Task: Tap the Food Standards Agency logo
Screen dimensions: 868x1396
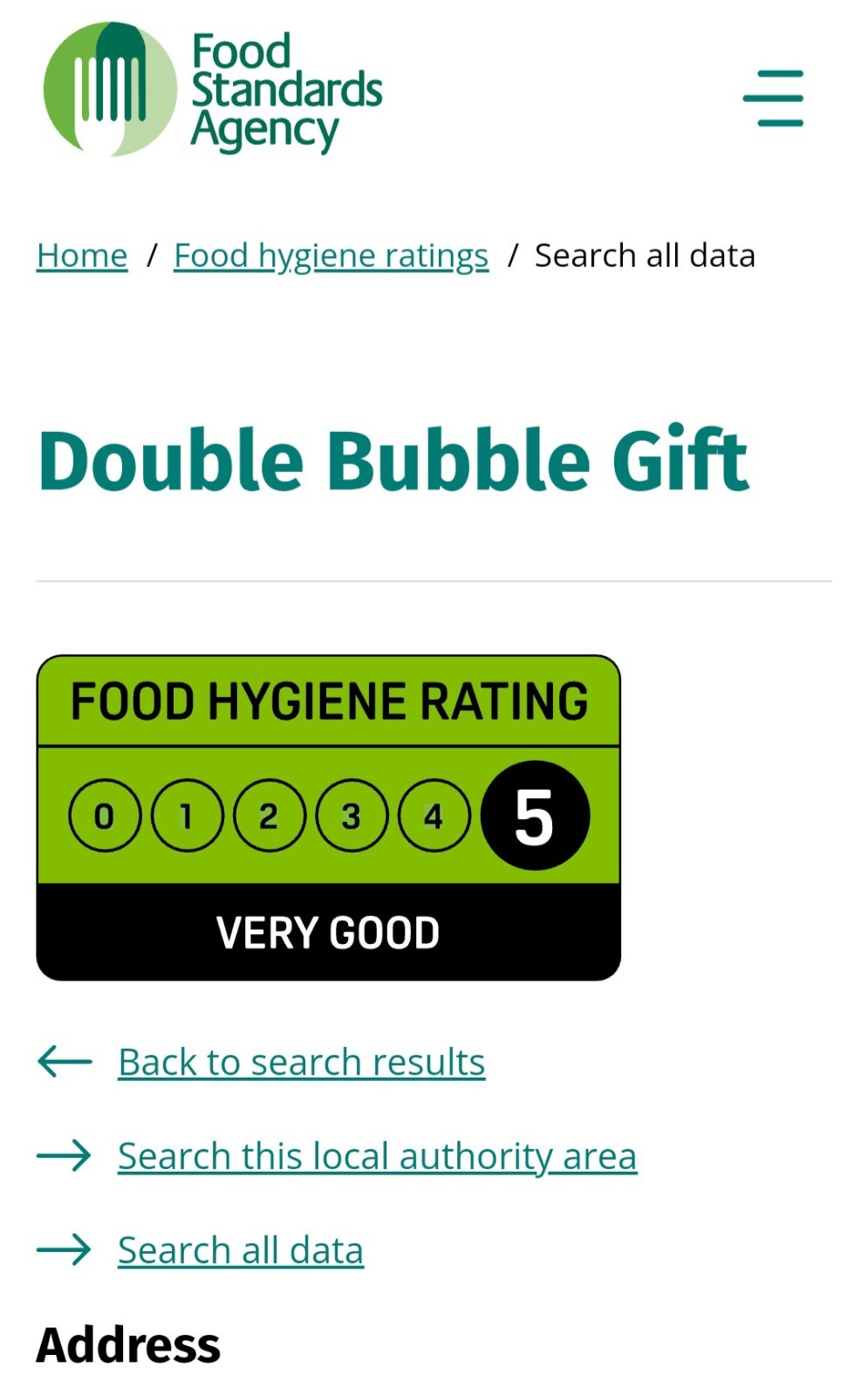Action: click(x=213, y=90)
